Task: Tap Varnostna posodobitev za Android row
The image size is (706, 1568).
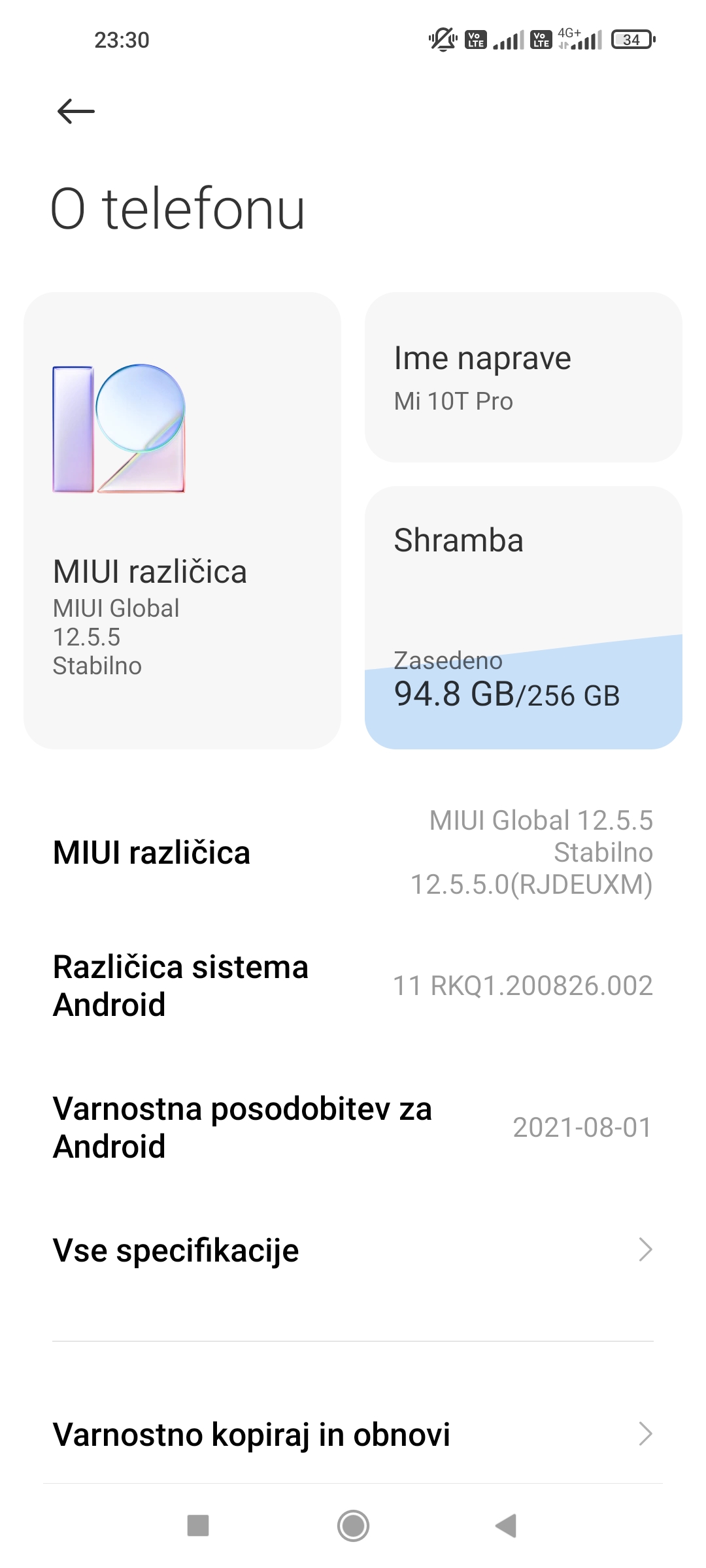Action: click(353, 1128)
